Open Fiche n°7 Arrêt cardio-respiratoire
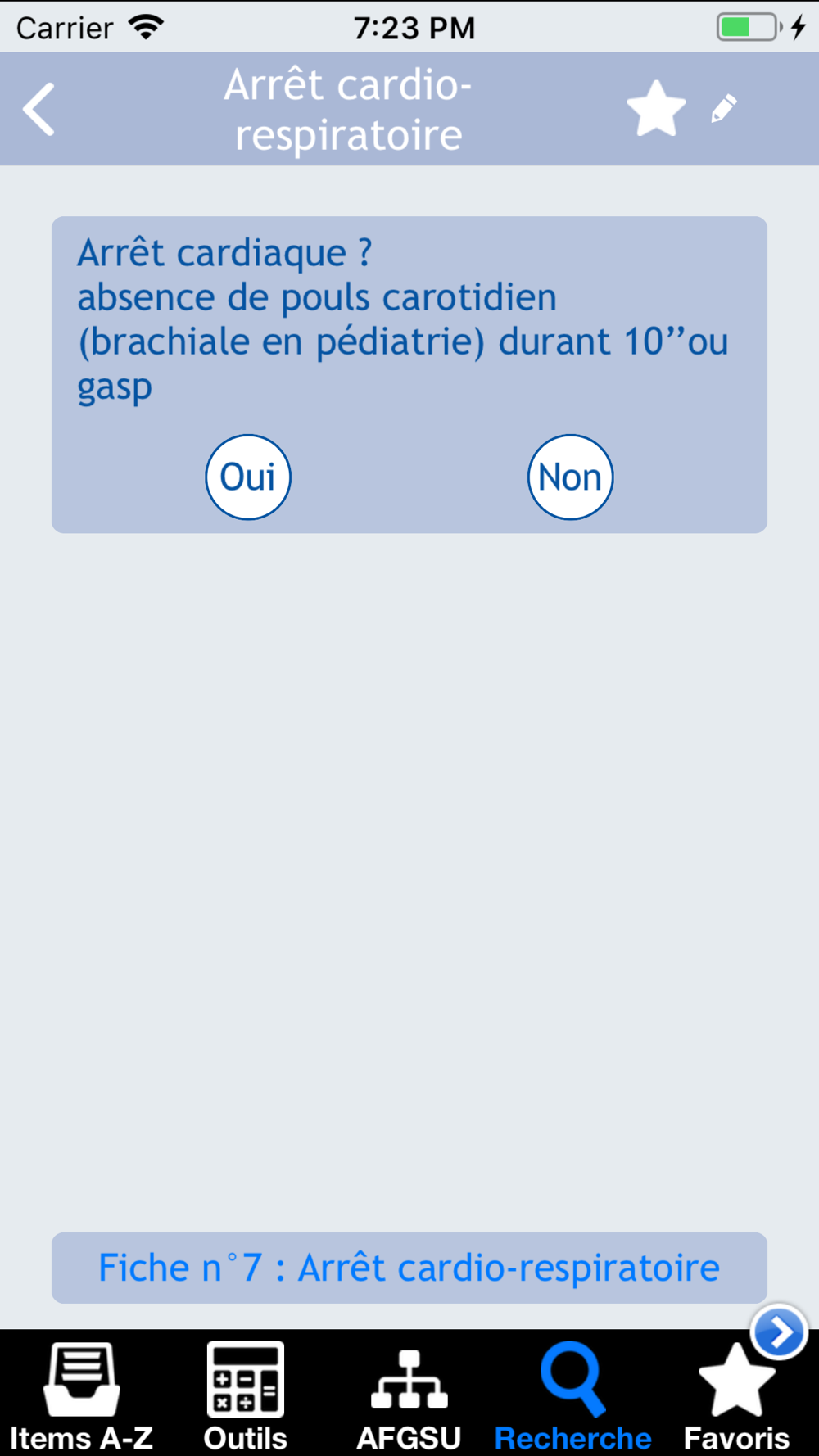The width and height of the screenshot is (819, 1456). pyautogui.click(x=409, y=1268)
